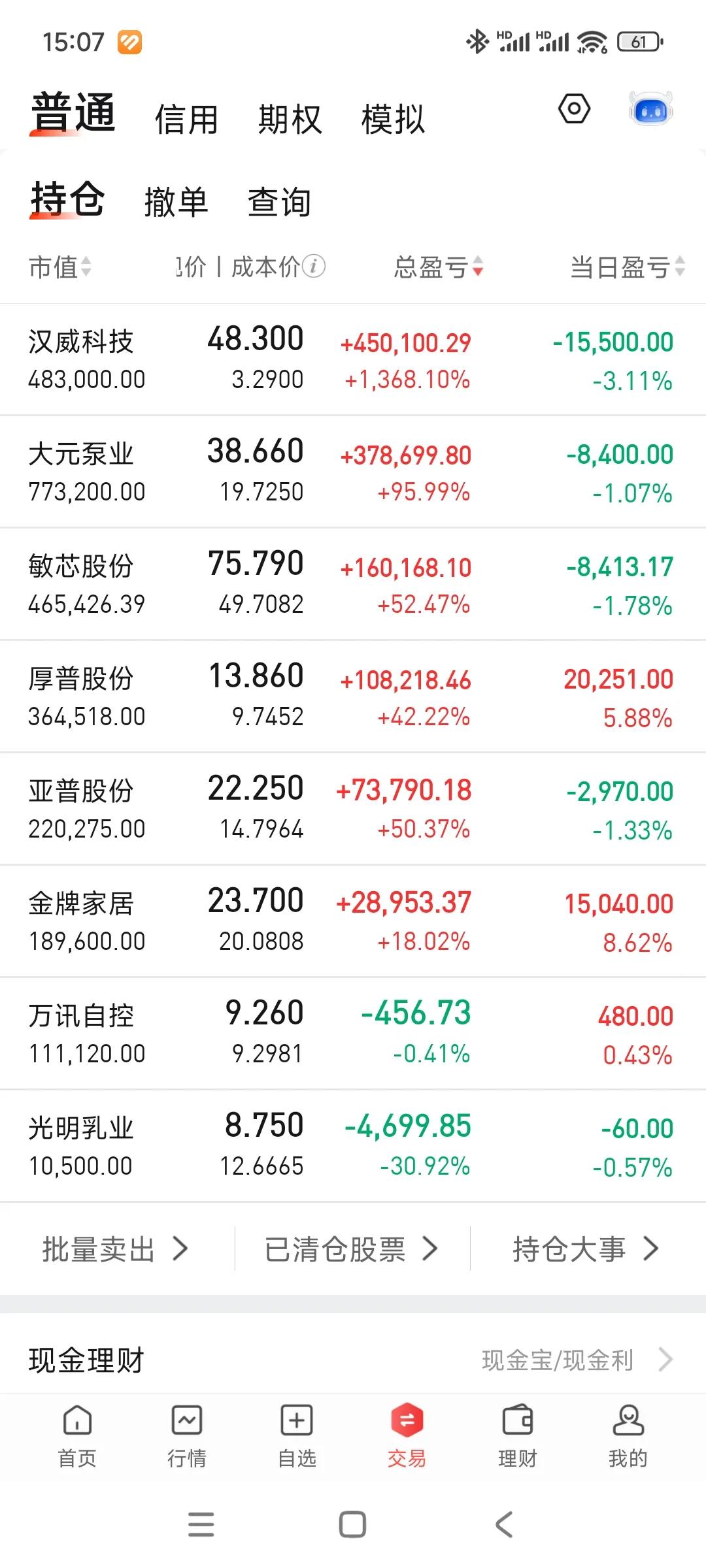
Task: Switch to the 信用 account tab
Action: pos(187,120)
